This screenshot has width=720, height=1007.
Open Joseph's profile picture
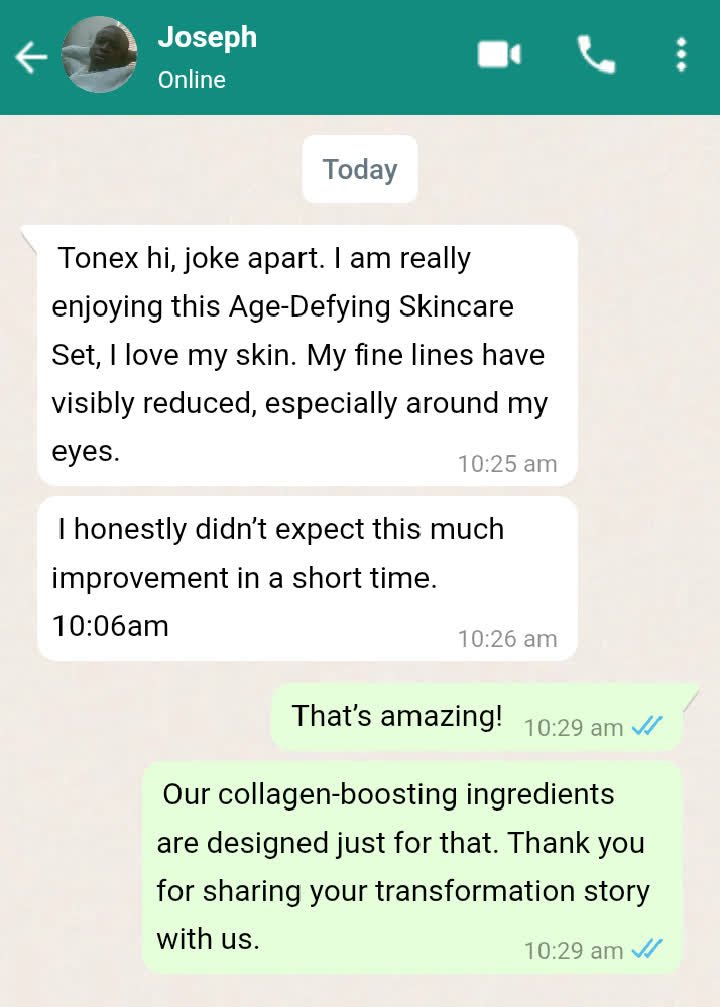pos(100,56)
